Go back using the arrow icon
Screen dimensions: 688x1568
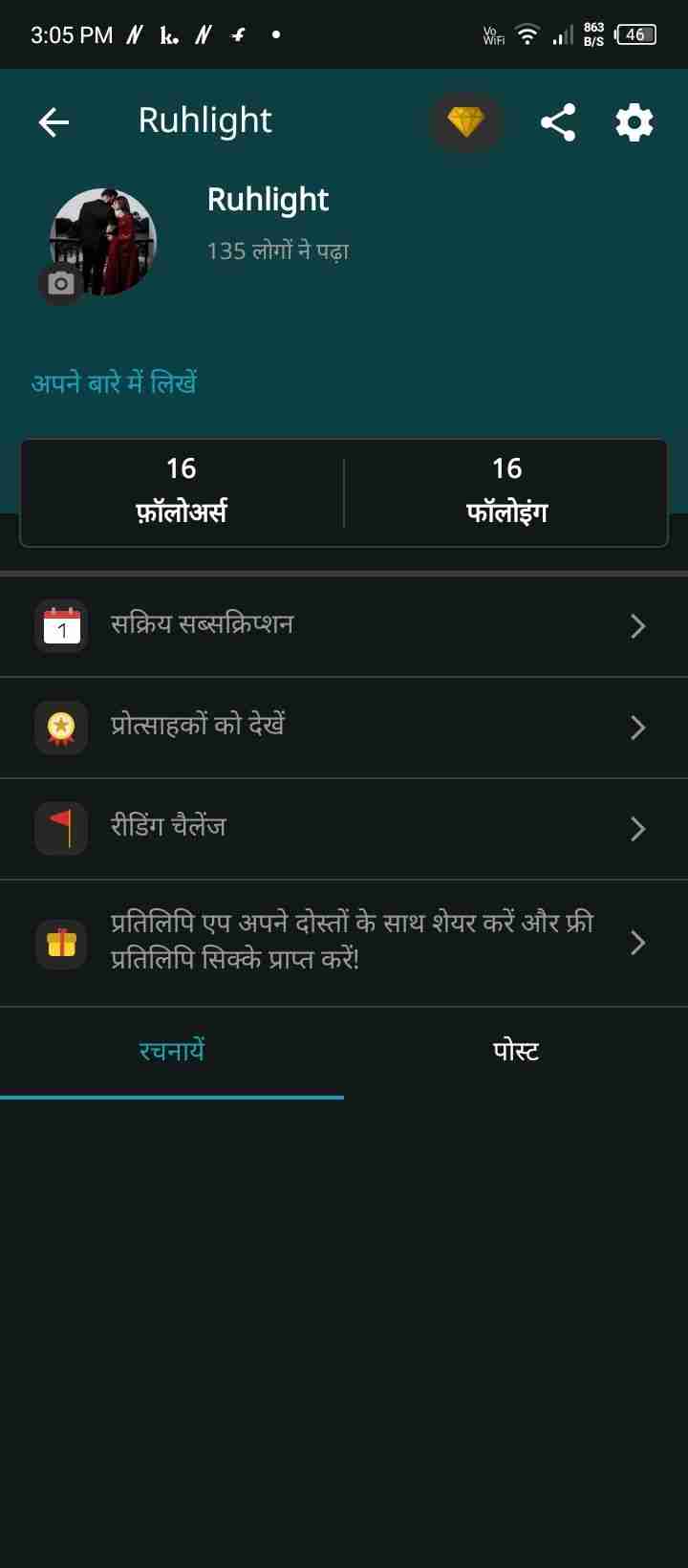coord(54,121)
